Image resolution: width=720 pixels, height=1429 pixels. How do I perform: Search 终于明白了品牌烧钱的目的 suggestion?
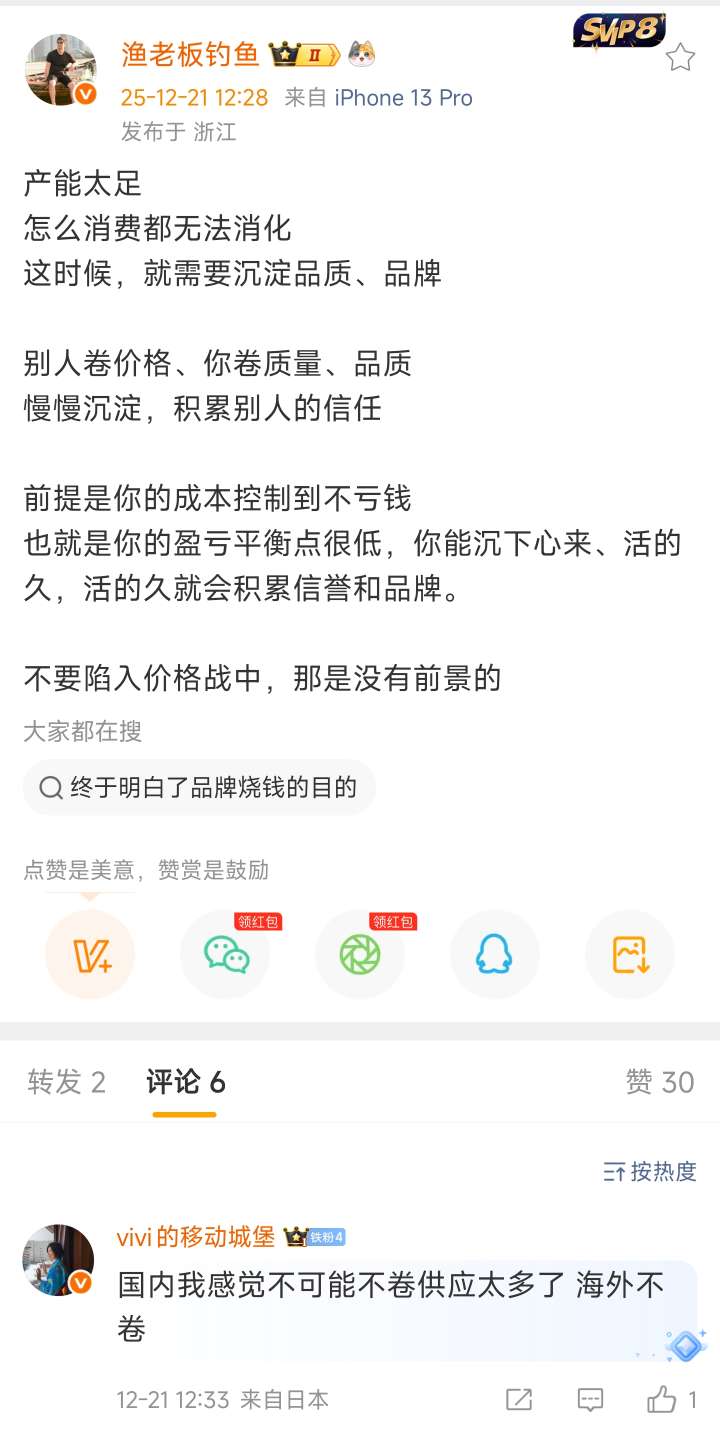199,787
